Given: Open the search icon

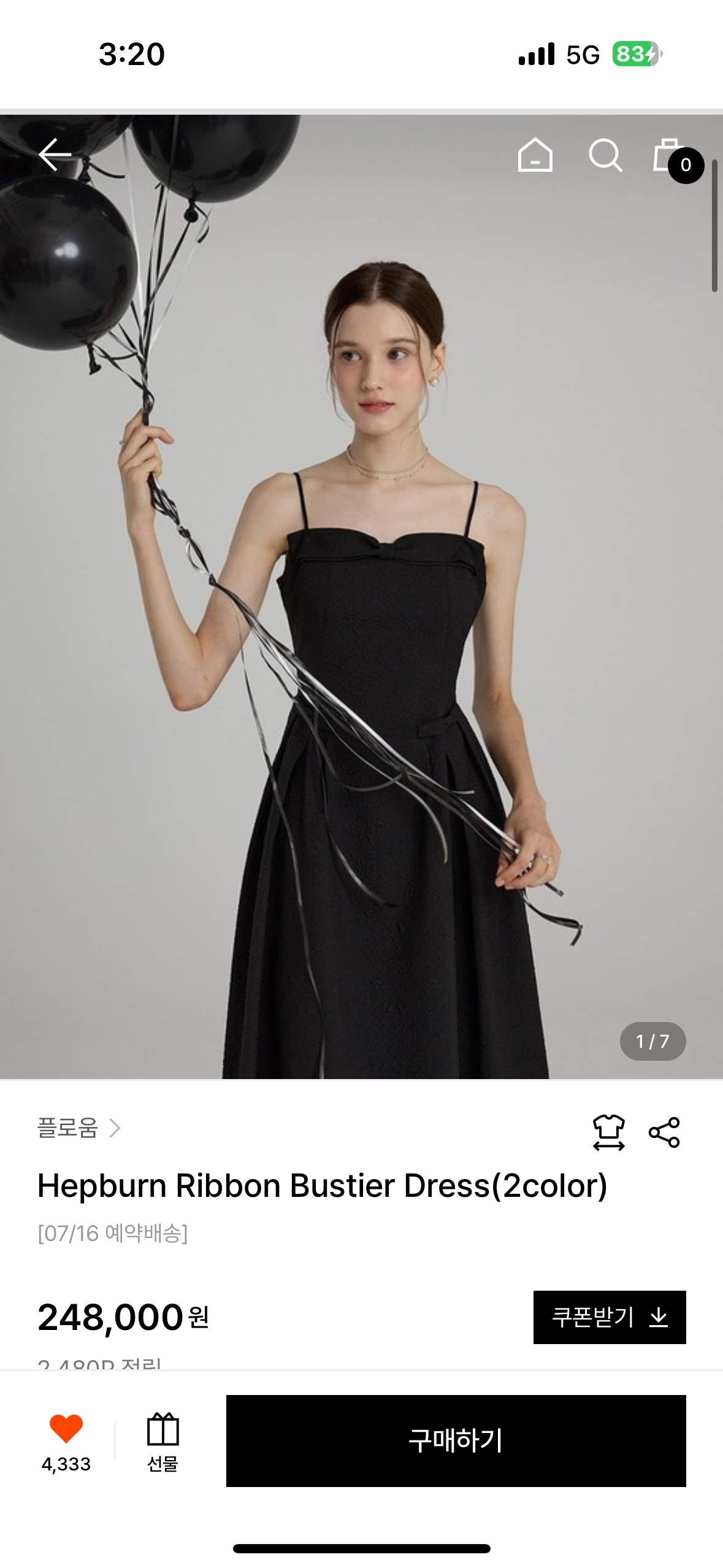Looking at the screenshot, I should click(605, 155).
